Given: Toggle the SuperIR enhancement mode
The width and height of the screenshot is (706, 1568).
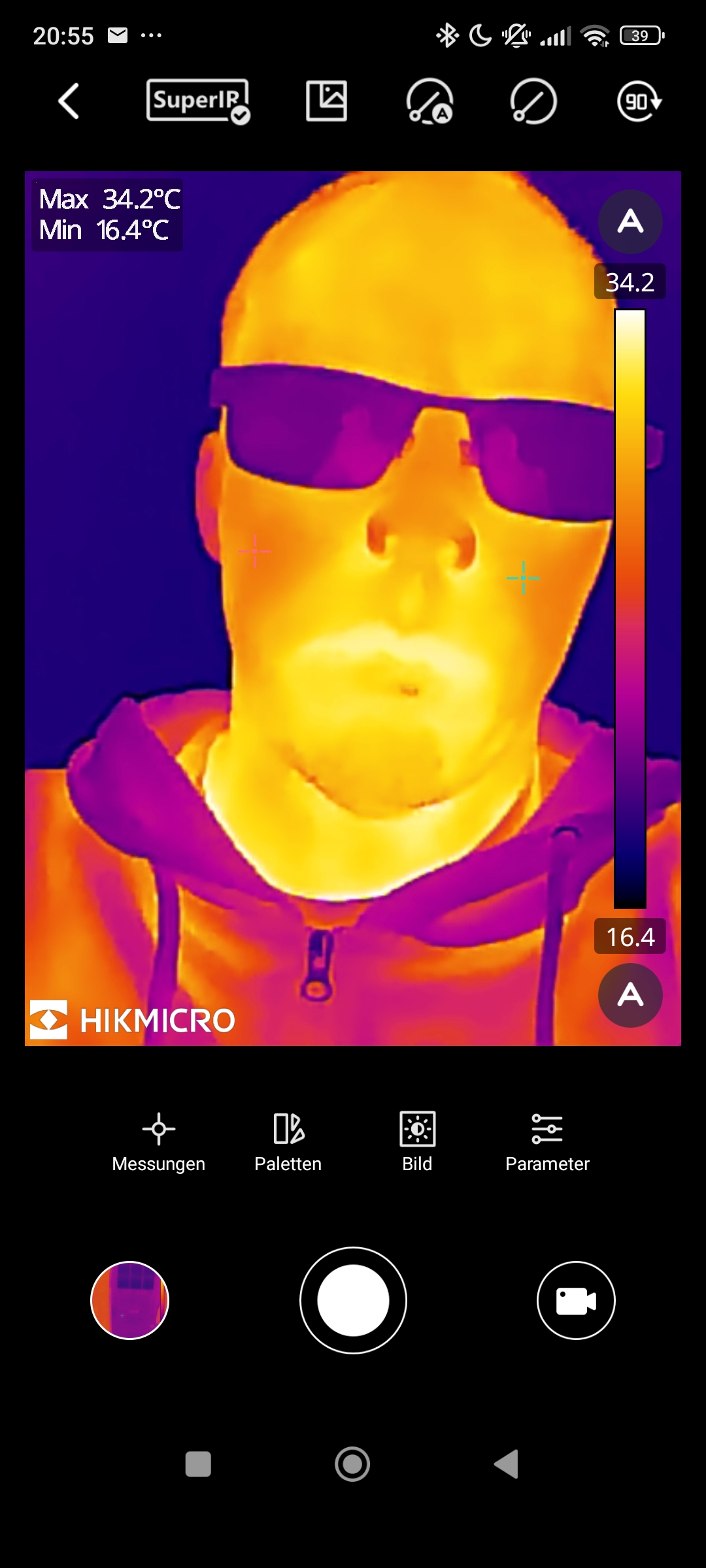Looking at the screenshot, I should tap(198, 101).
